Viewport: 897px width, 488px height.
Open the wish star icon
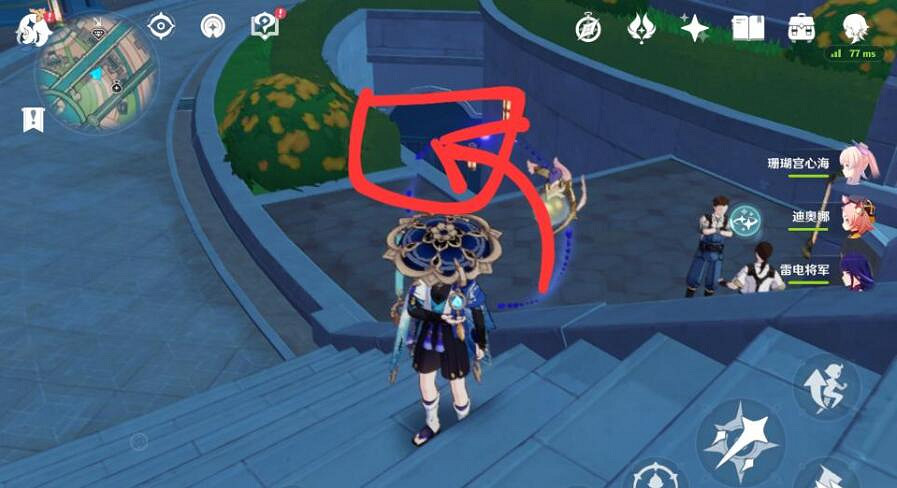click(694, 28)
